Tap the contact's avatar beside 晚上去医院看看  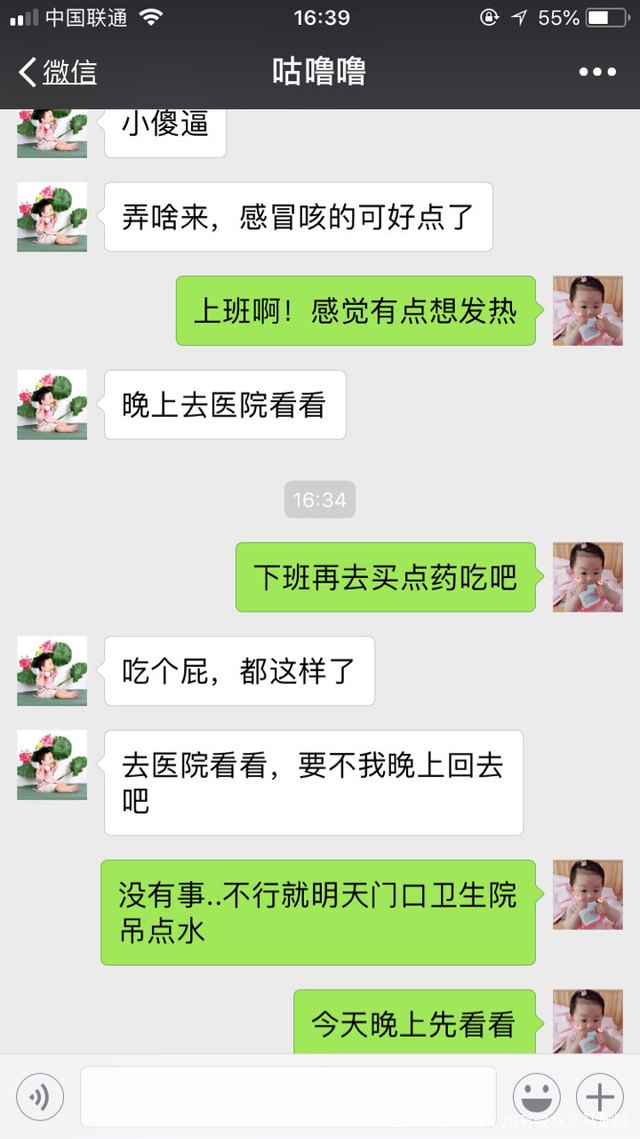52,405
